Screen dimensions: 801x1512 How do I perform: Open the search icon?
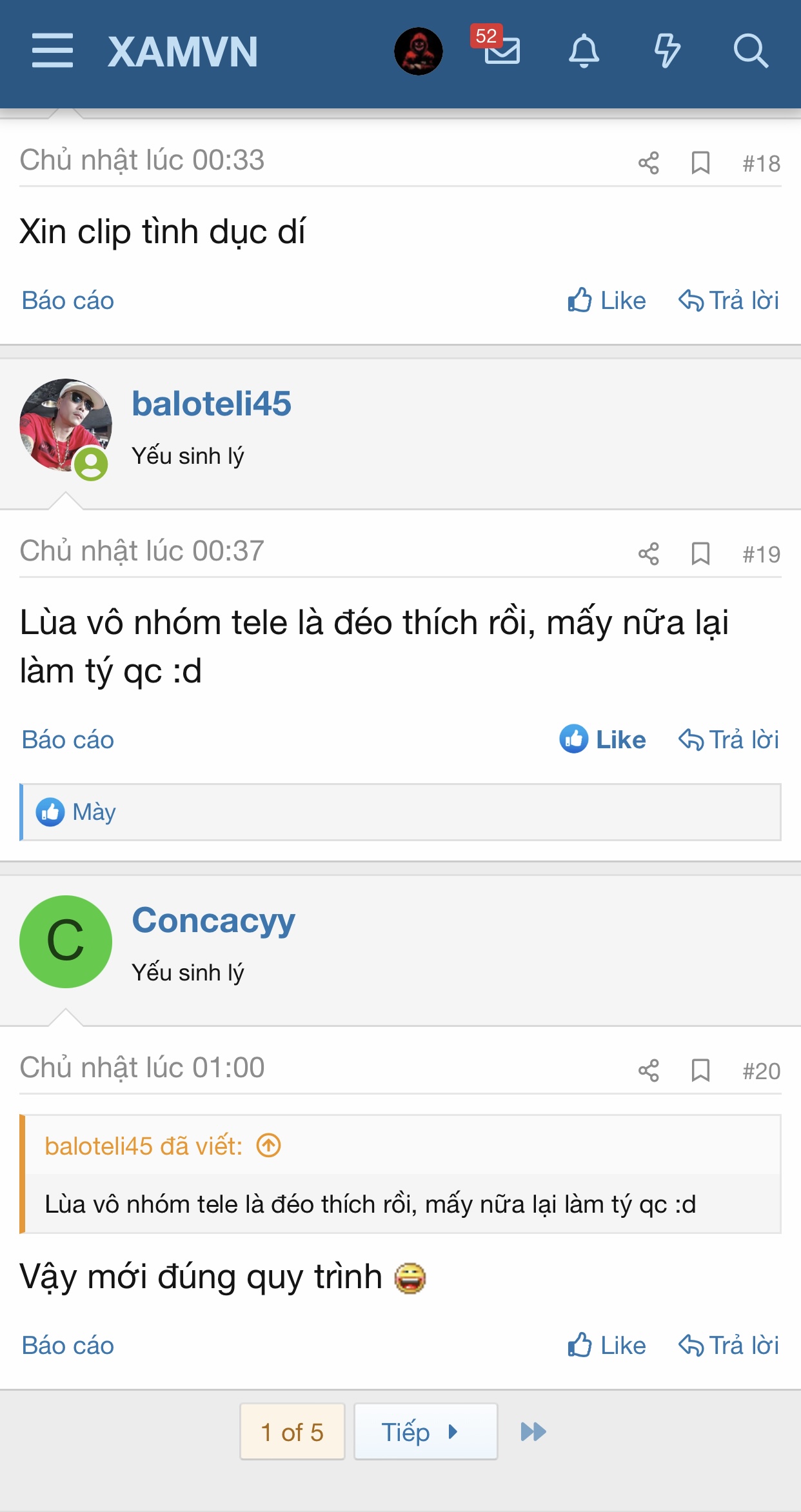(x=751, y=51)
